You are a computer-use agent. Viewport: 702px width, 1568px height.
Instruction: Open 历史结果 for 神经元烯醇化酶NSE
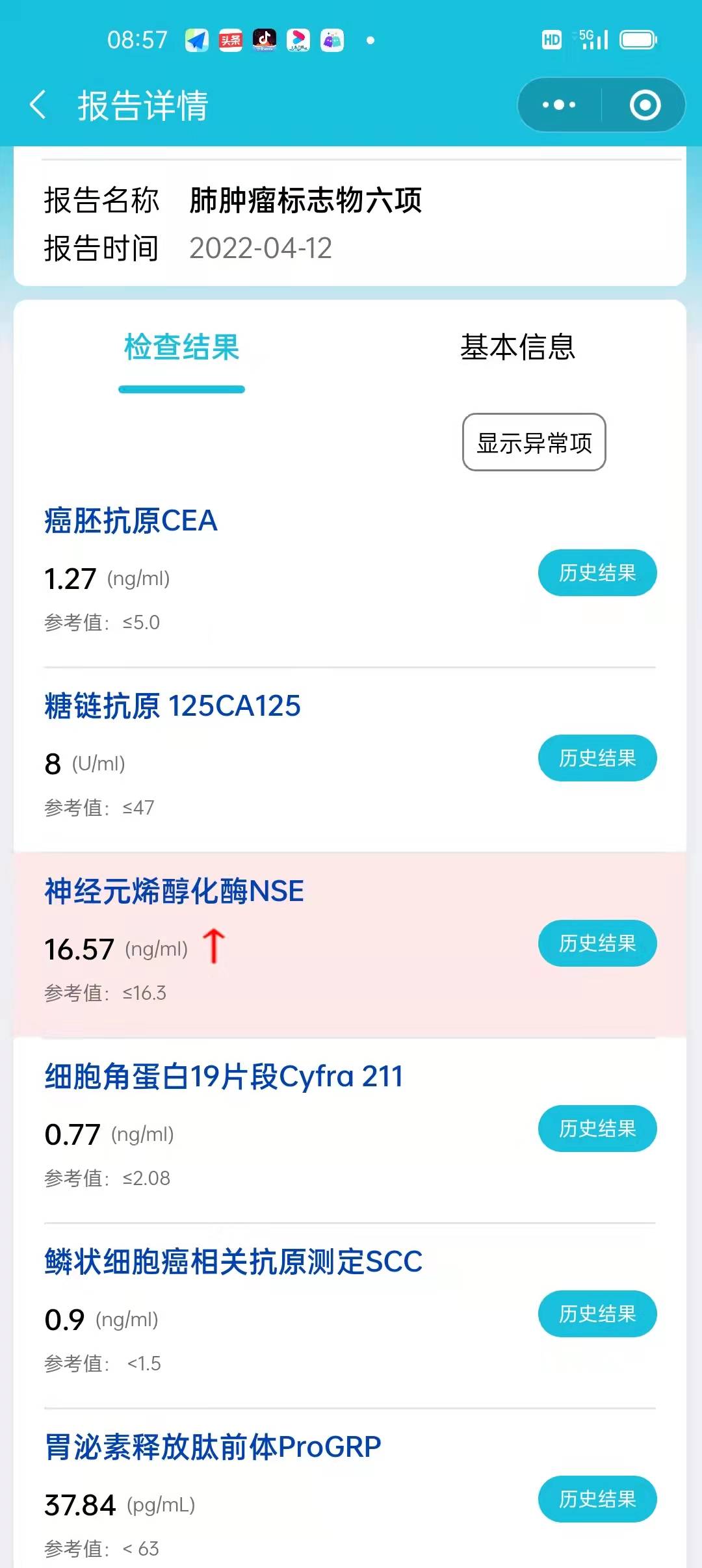click(x=597, y=944)
